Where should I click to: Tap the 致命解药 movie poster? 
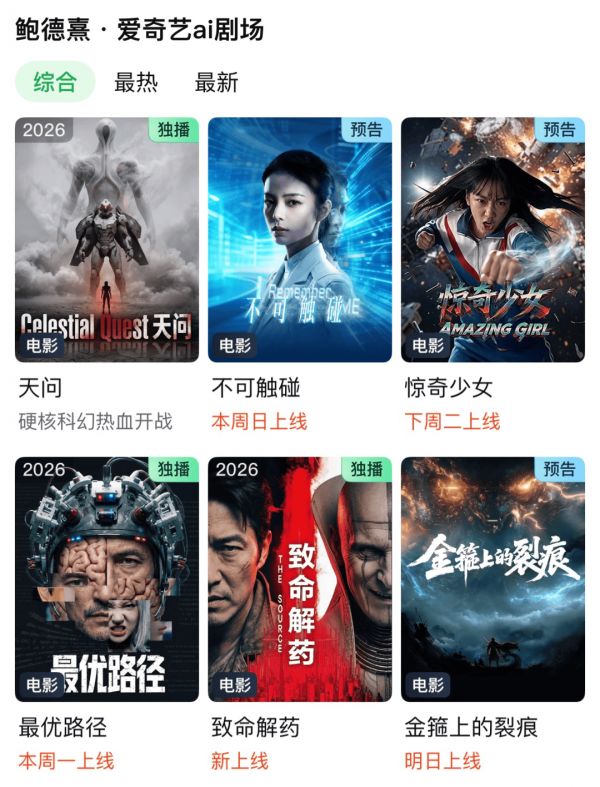coord(300,580)
